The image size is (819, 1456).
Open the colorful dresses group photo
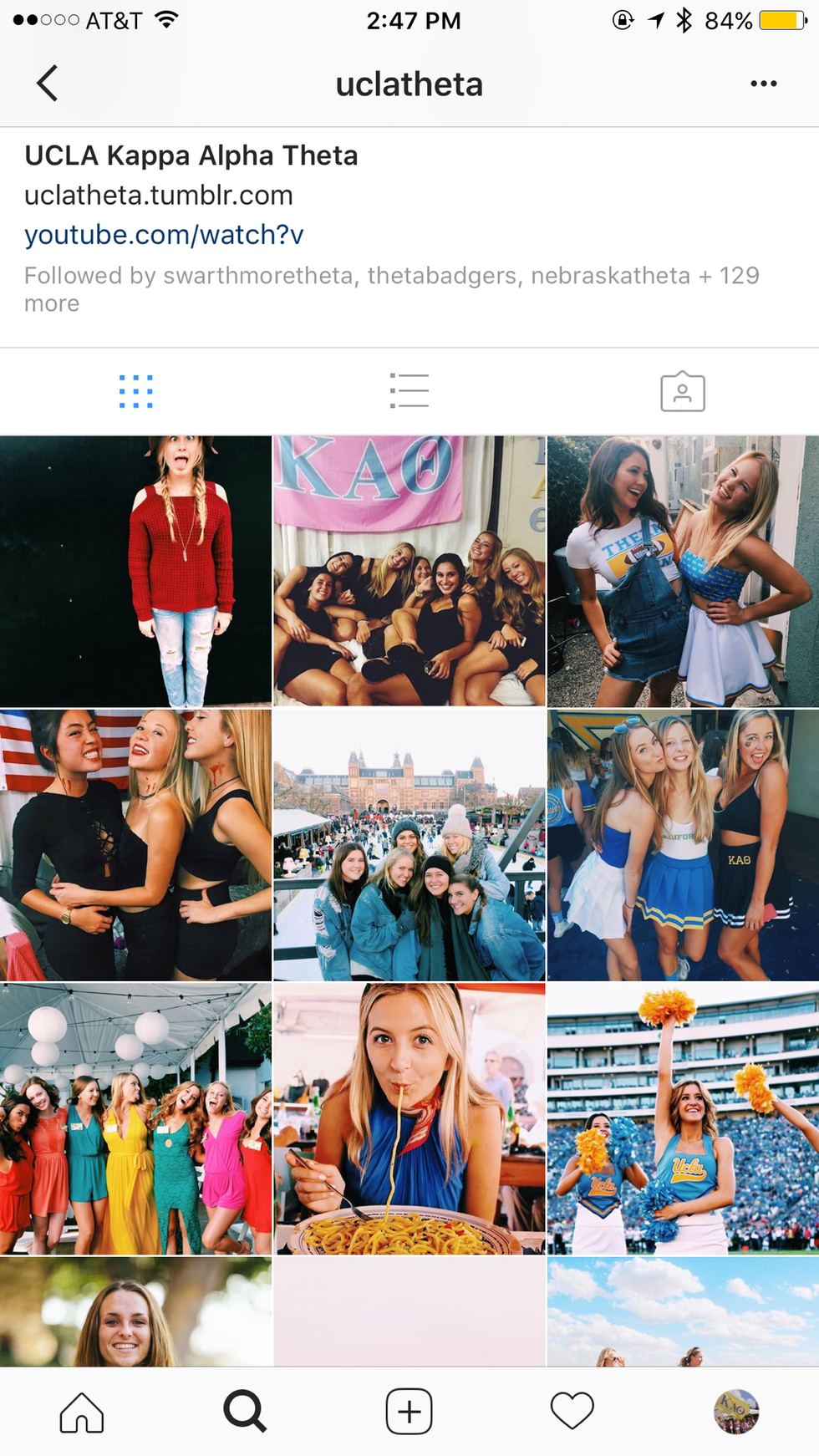coord(135,1118)
